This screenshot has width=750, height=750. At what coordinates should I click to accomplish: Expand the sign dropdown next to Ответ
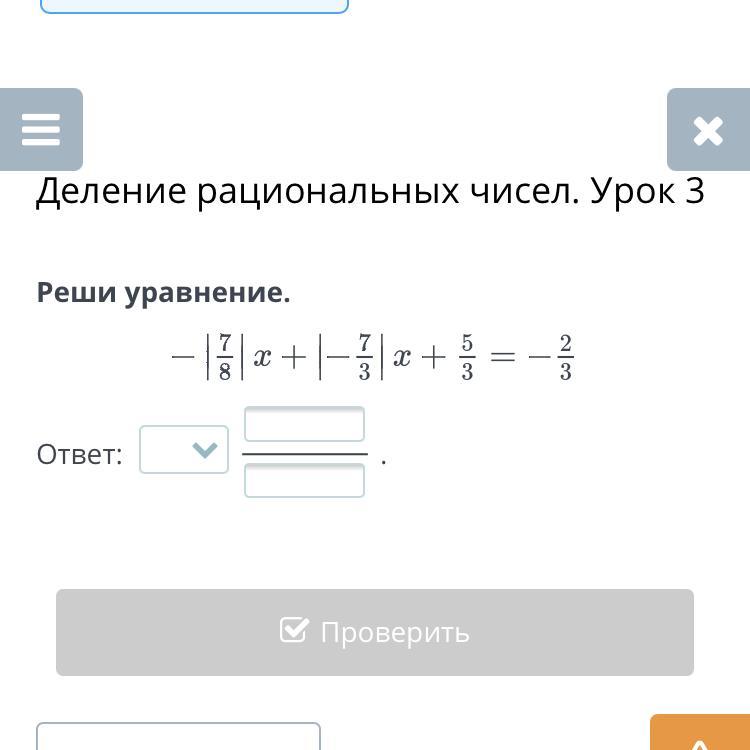coord(184,450)
